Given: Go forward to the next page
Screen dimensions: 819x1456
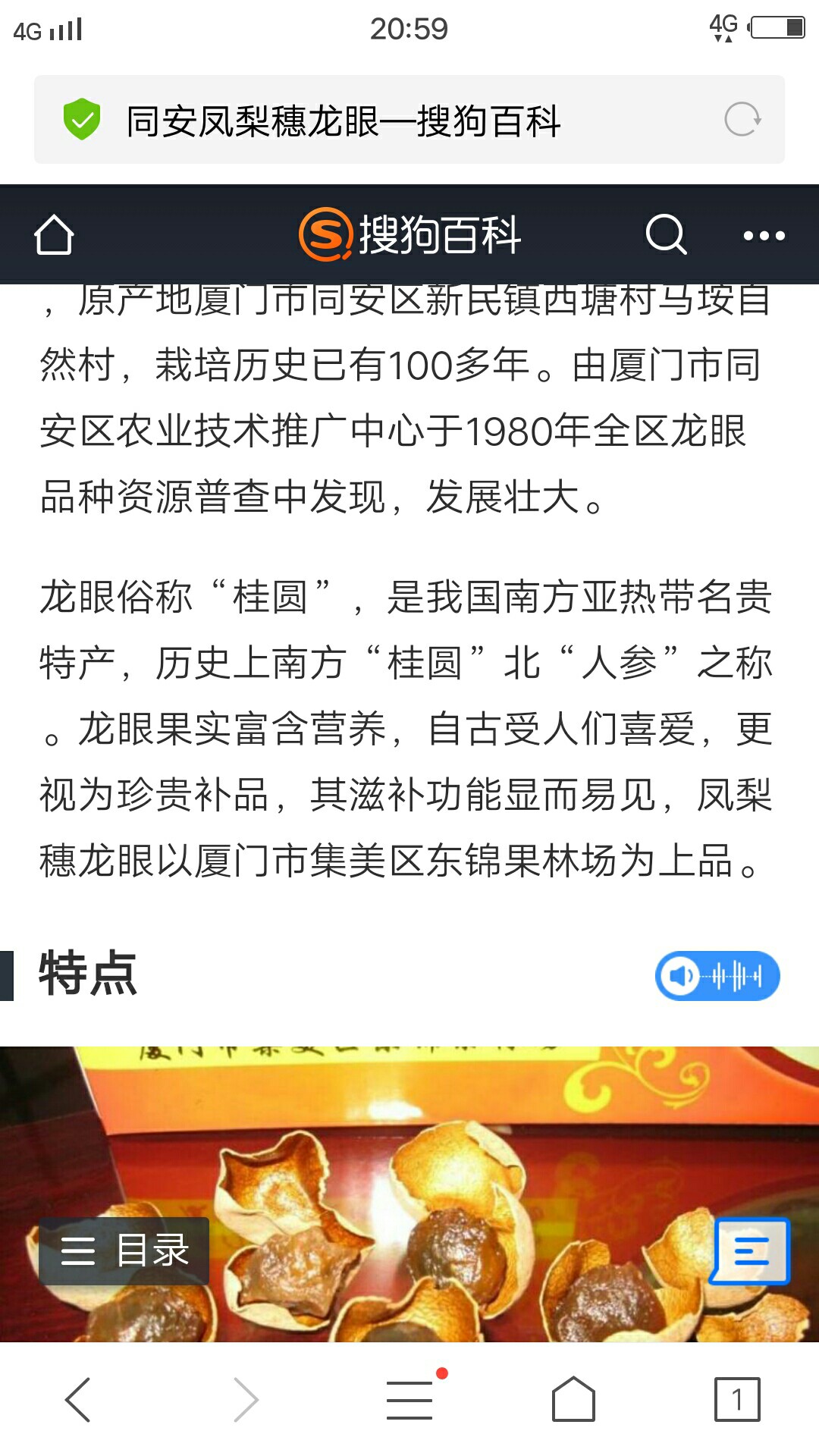Looking at the screenshot, I should pos(246,1399).
